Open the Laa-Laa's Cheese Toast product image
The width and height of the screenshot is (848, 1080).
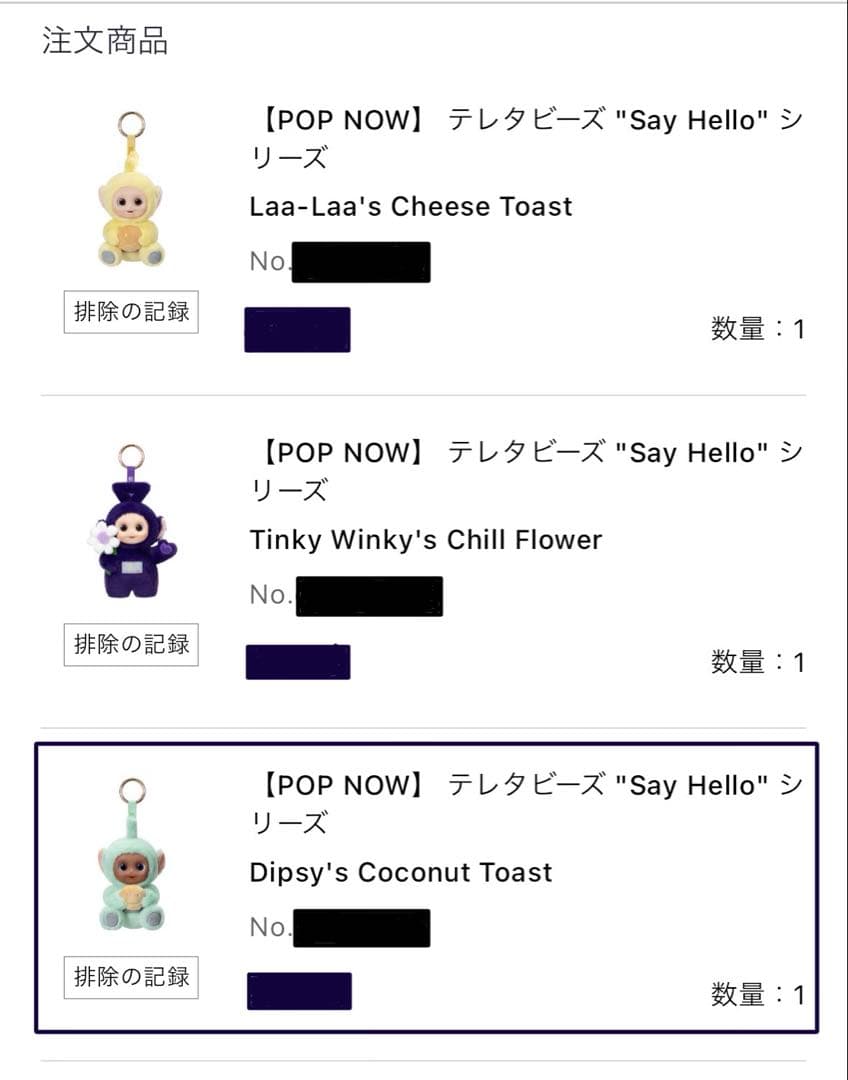coord(132,189)
